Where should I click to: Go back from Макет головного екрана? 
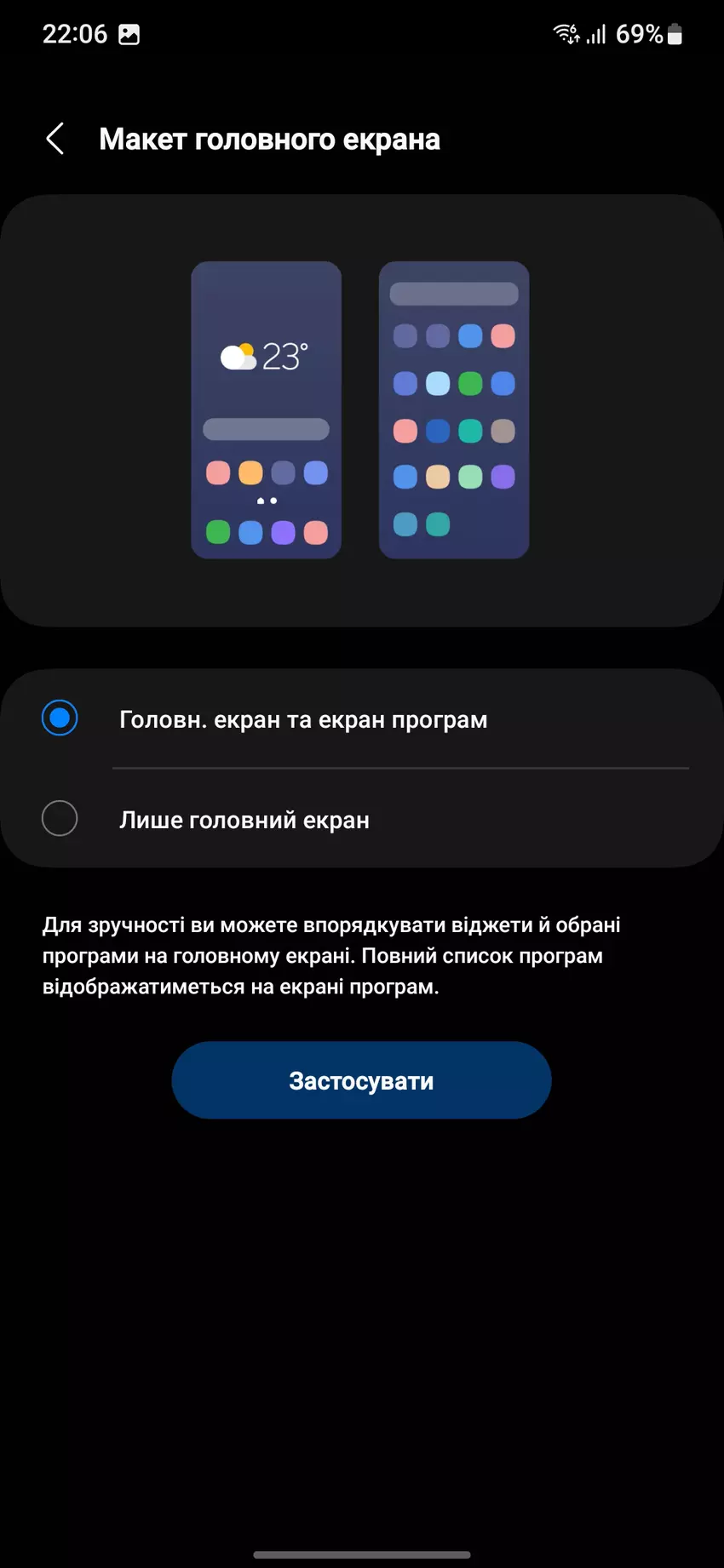pyautogui.click(x=55, y=139)
